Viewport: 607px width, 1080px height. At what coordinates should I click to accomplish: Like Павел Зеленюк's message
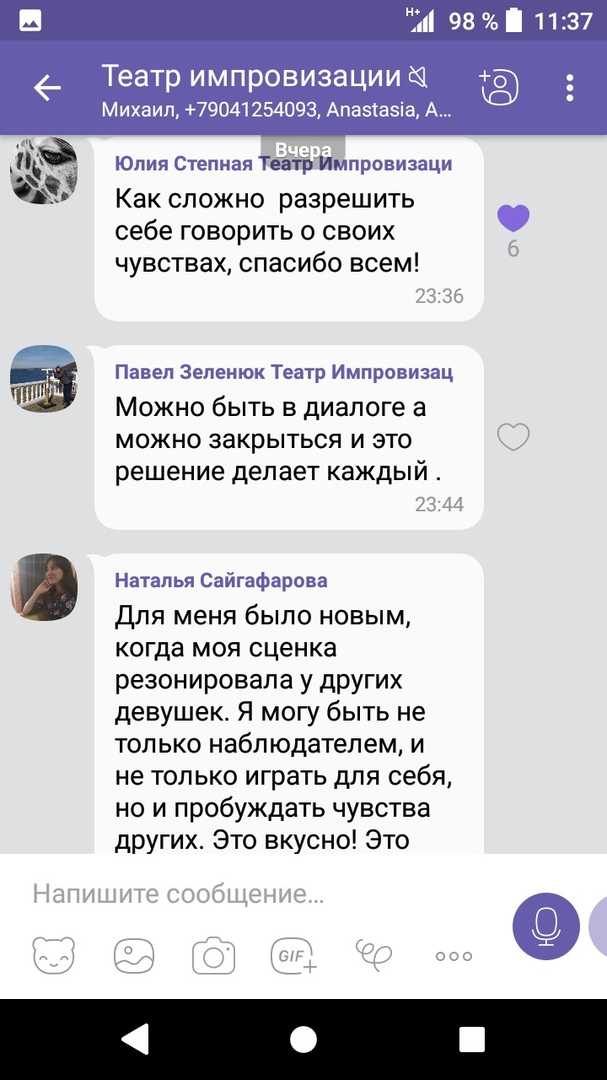pos(513,437)
